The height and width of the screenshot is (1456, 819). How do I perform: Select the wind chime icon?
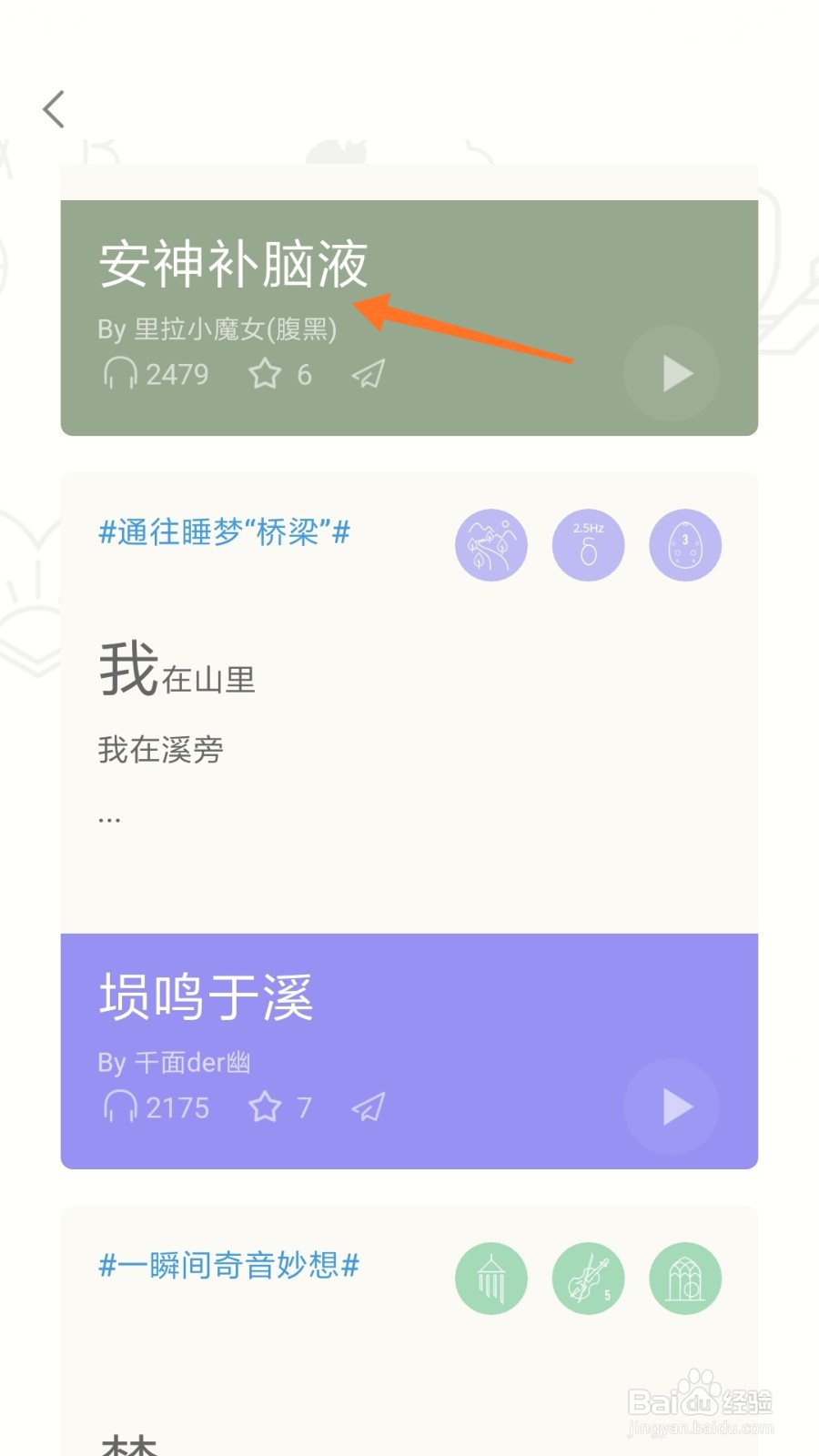(491, 1278)
